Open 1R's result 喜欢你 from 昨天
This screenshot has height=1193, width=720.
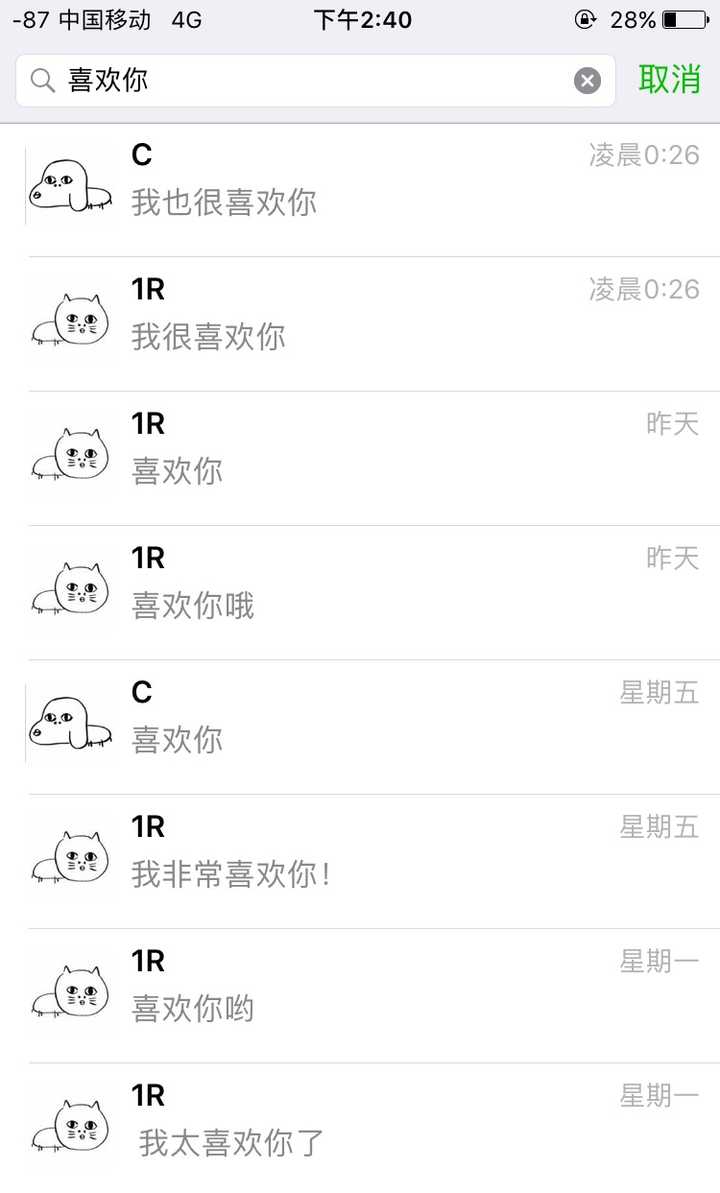pyautogui.click(x=360, y=459)
